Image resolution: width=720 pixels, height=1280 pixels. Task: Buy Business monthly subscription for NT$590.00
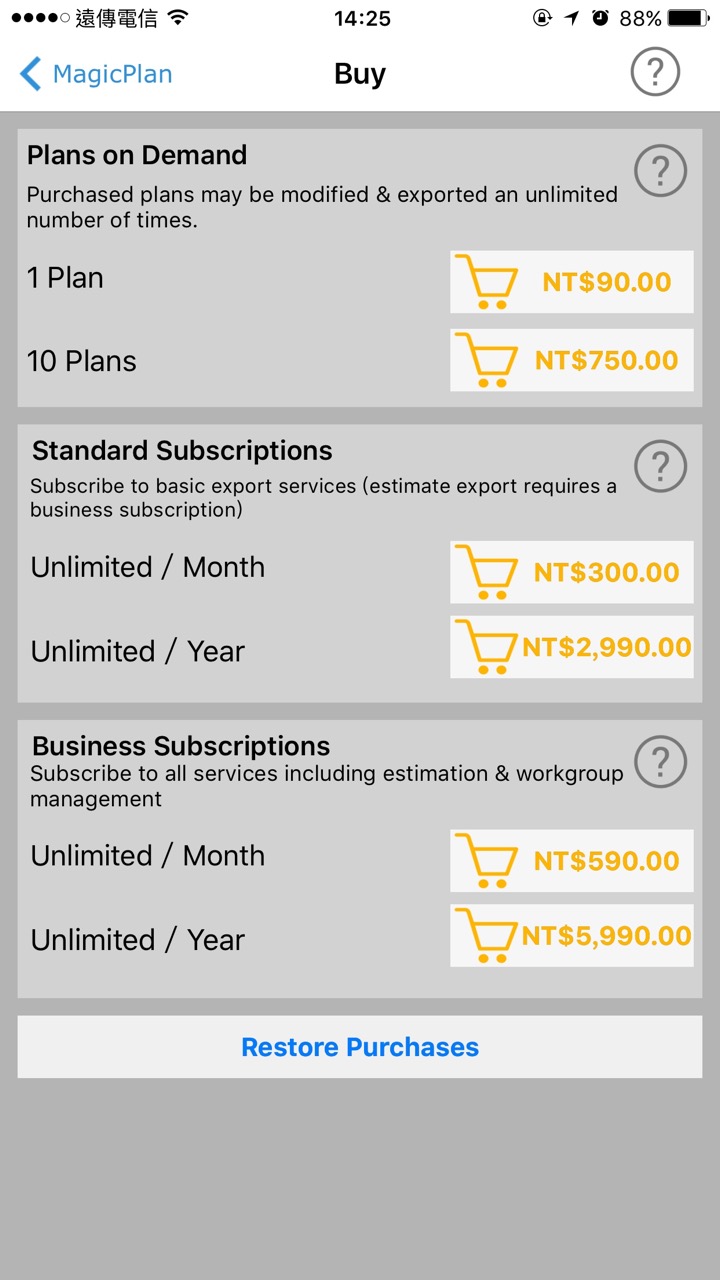point(571,860)
